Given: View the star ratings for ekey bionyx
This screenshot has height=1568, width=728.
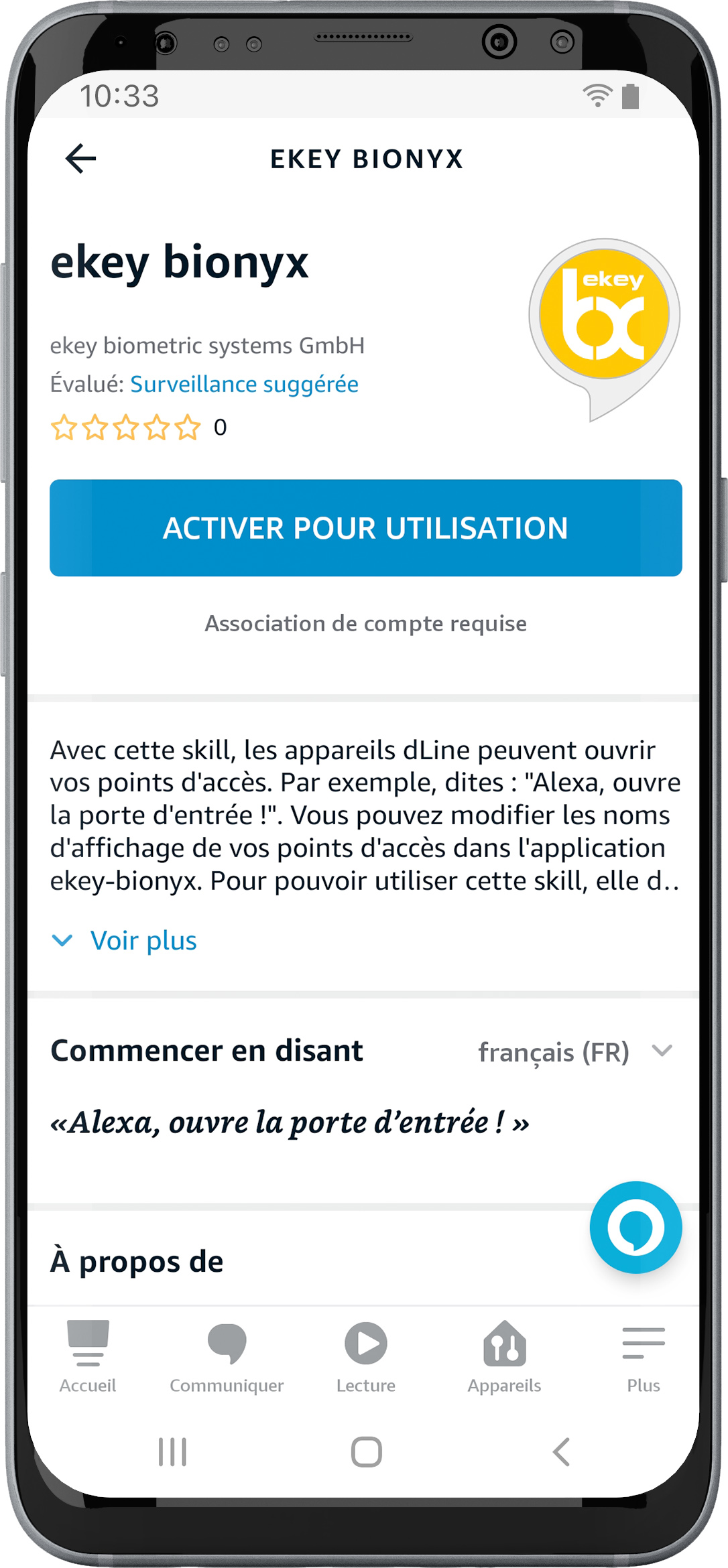Looking at the screenshot, I should pyautogui.click(x=126, y=427).
